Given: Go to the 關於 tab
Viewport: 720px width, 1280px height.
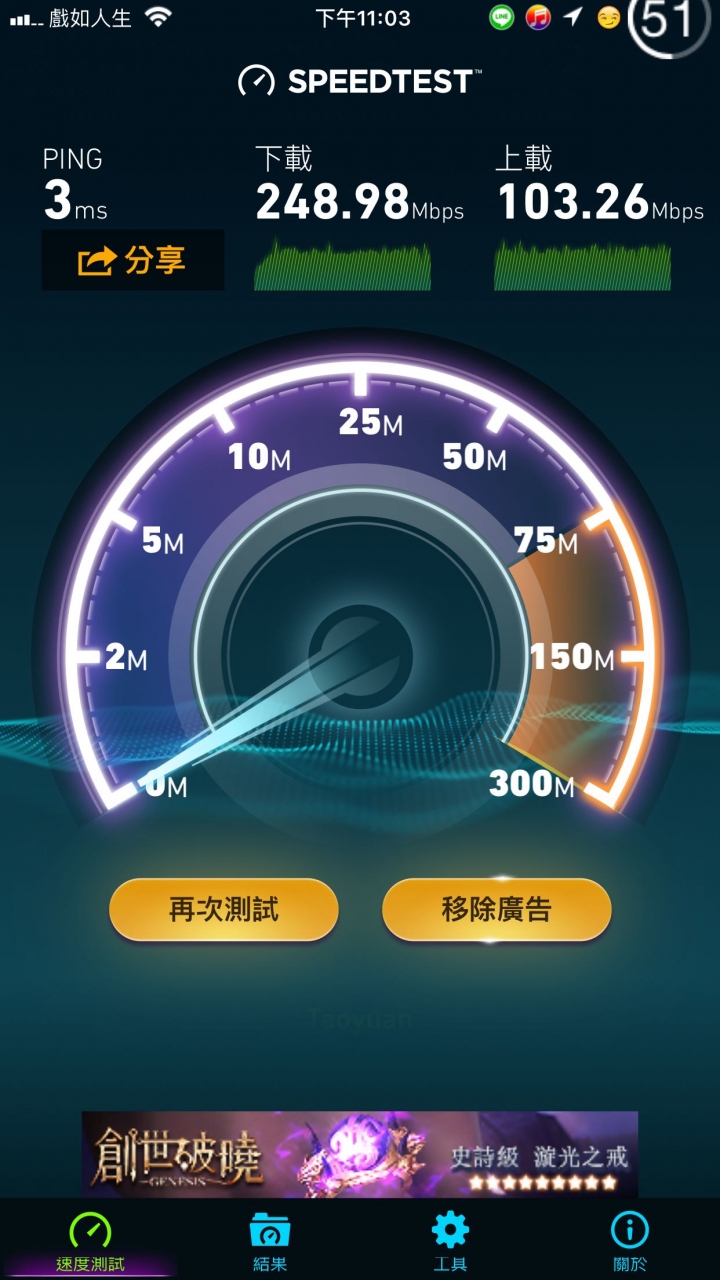Looking at the screenshot, I should (630, 1241).
